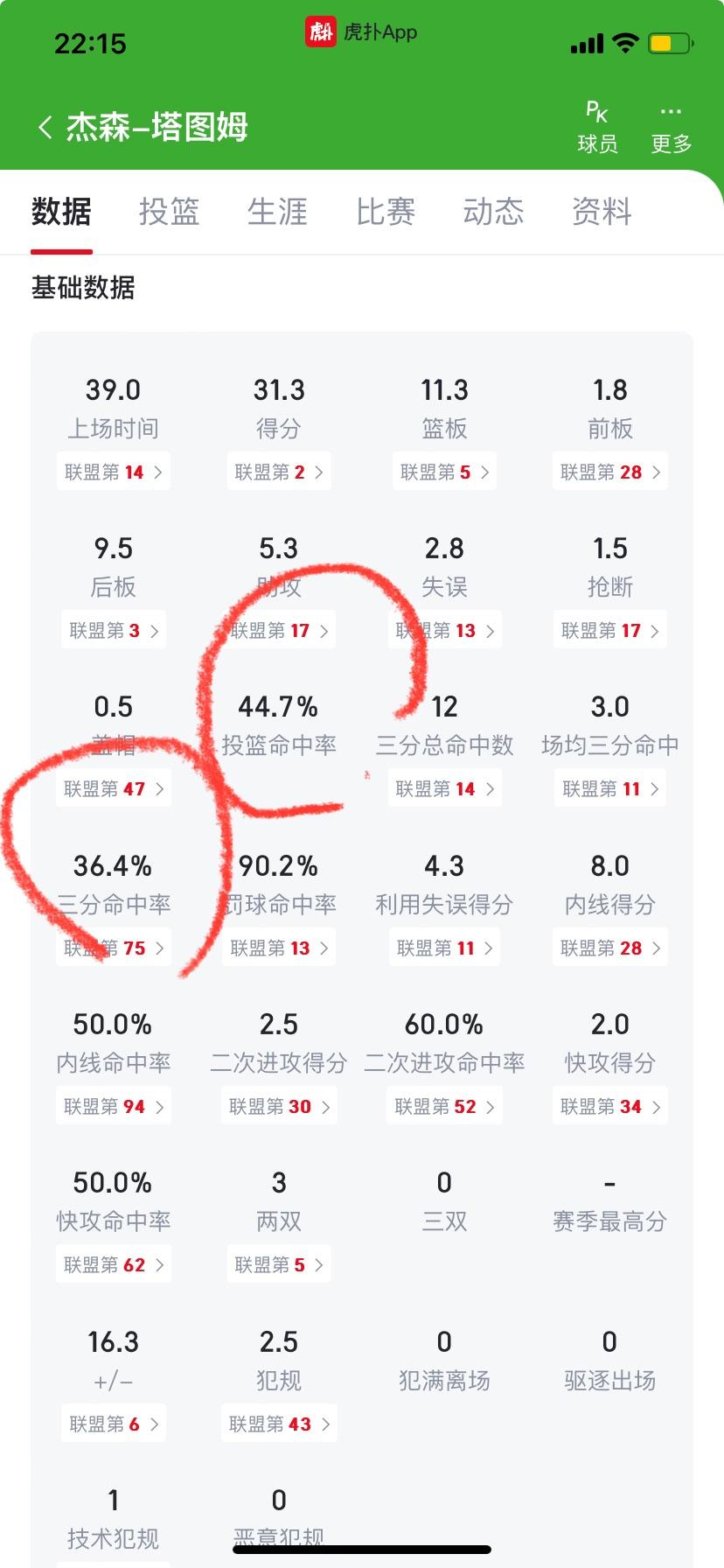The width and height of the screenshot is (724, 1568).
Task: View 场均三分命中 ranking 联盟第11
Action: click(610, 788)
